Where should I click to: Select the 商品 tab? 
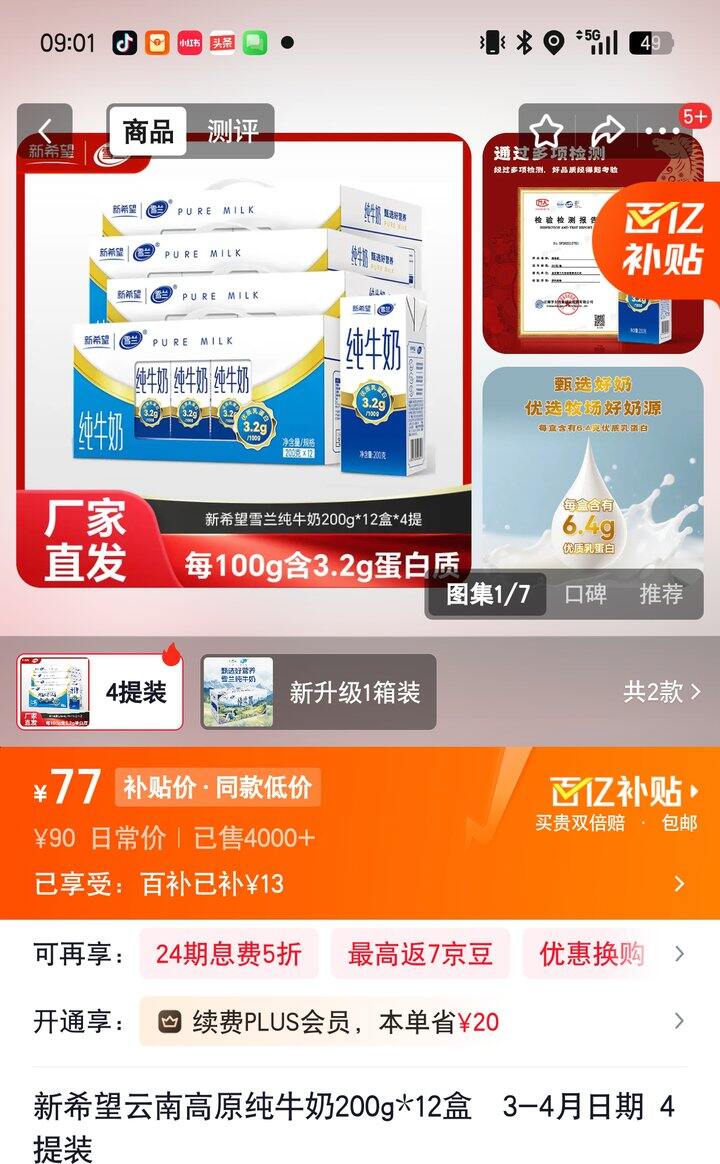click(x=148, y=131)
